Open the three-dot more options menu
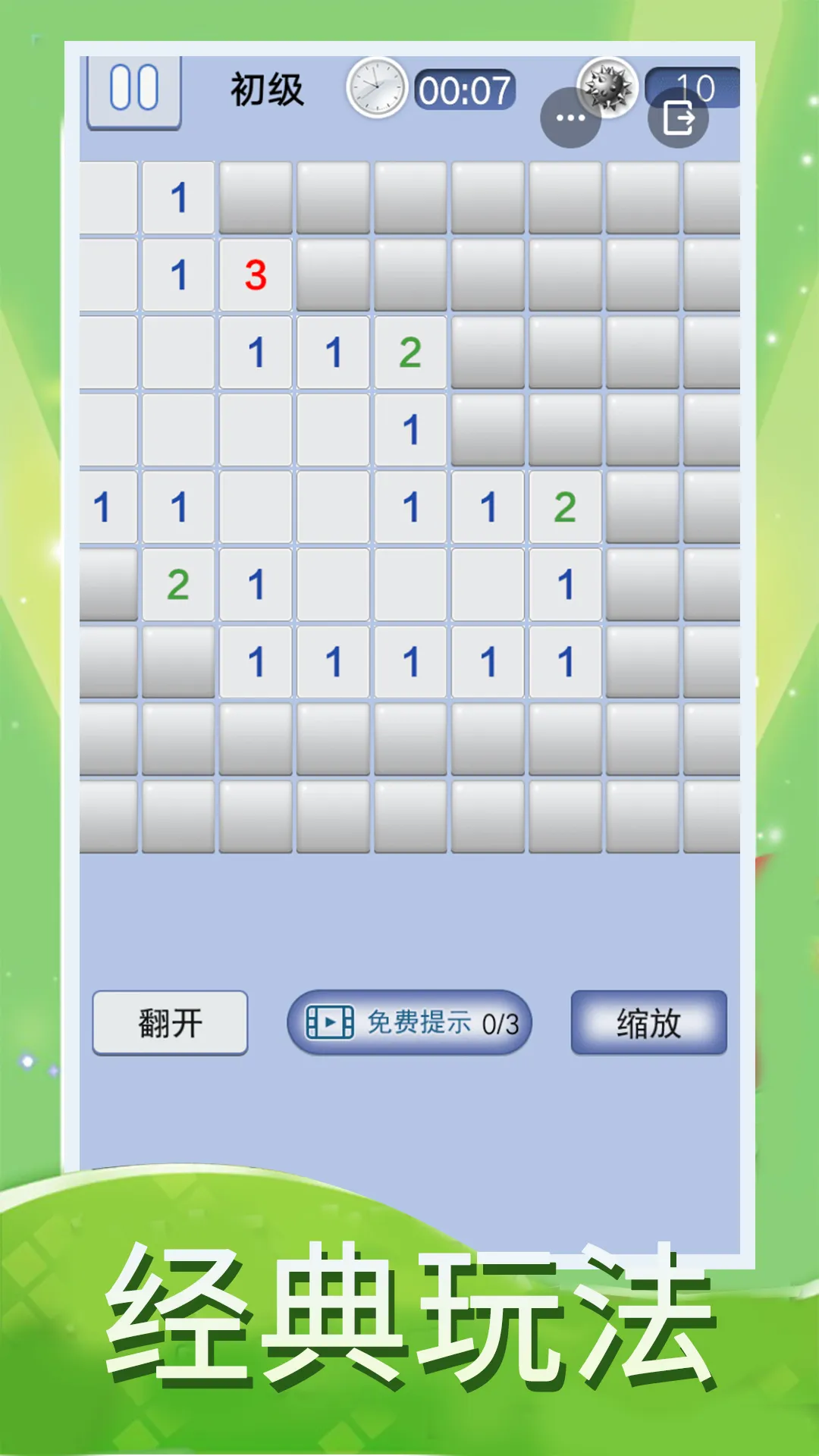This screenshot has width=819, height=1456. (570, 118)
